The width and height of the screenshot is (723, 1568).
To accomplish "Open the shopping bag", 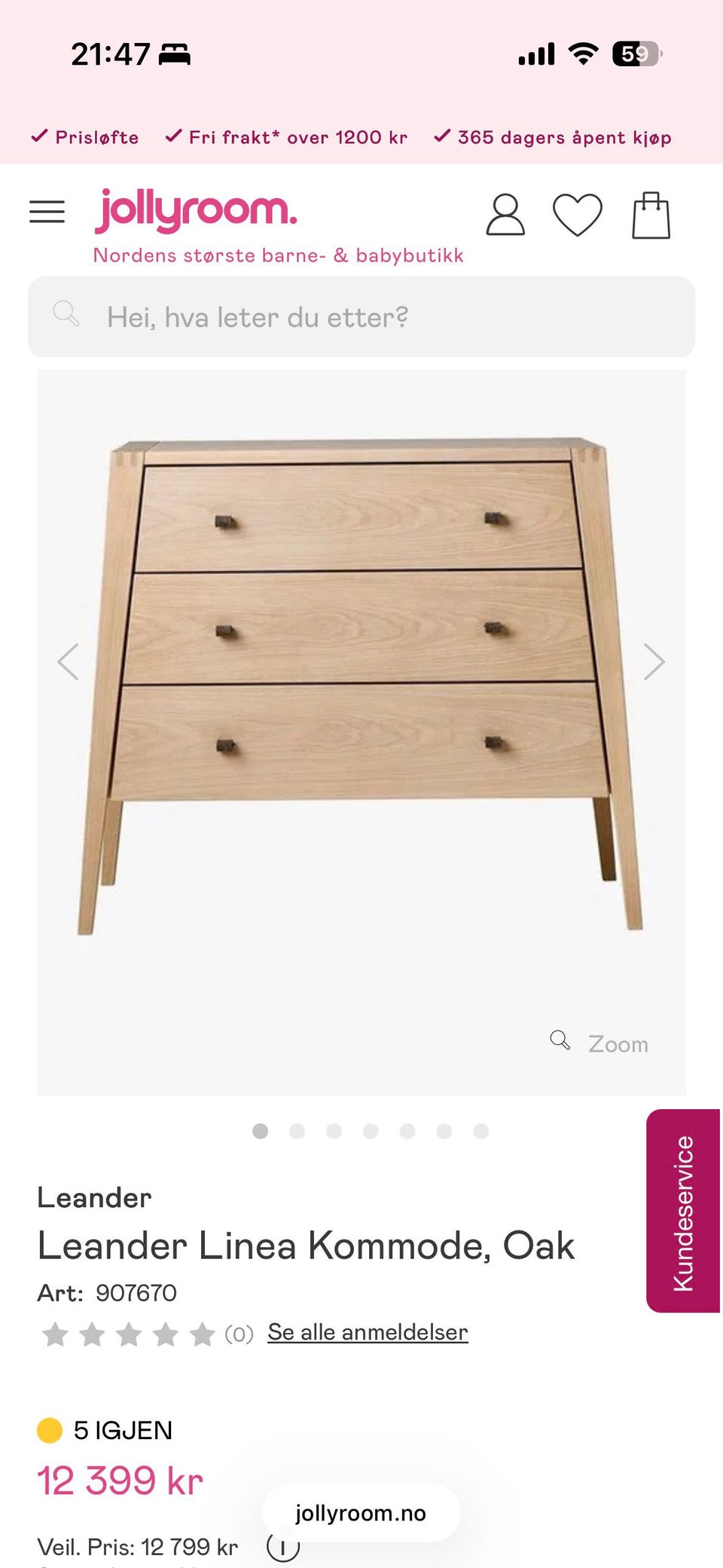I will (x=651, y=215).
